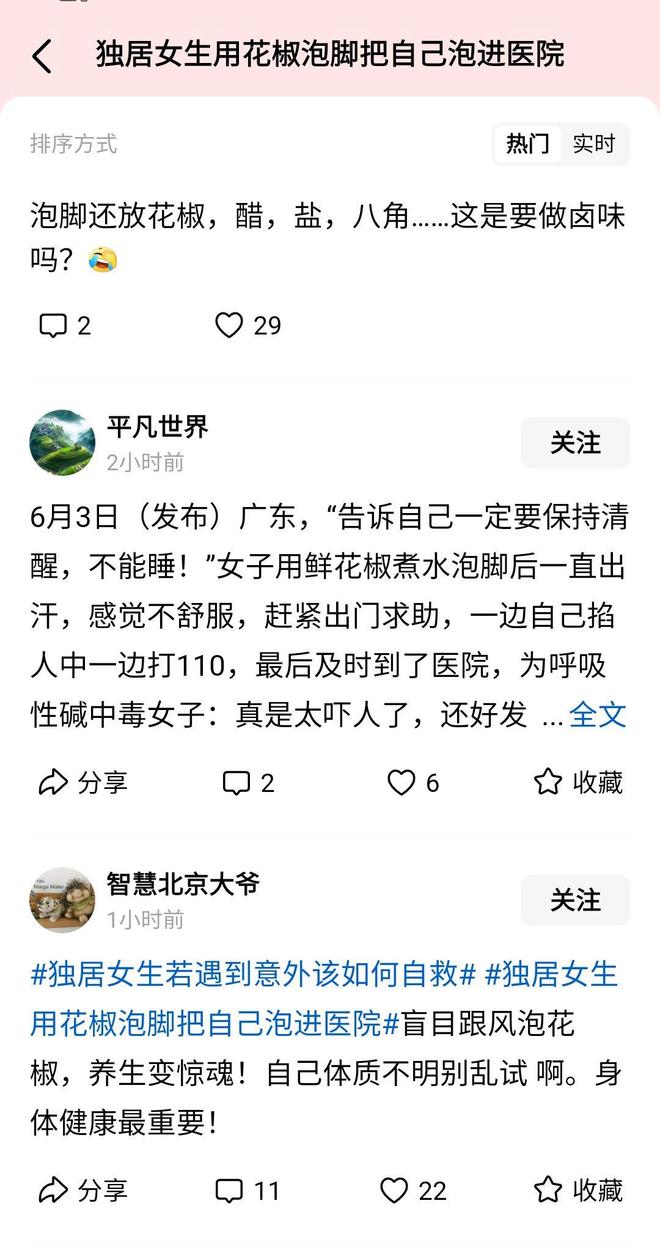Open the 11 comments on 智慧北京大爷's post
This screenshot has height=1250, width=660.
(x=248, y=1190)
